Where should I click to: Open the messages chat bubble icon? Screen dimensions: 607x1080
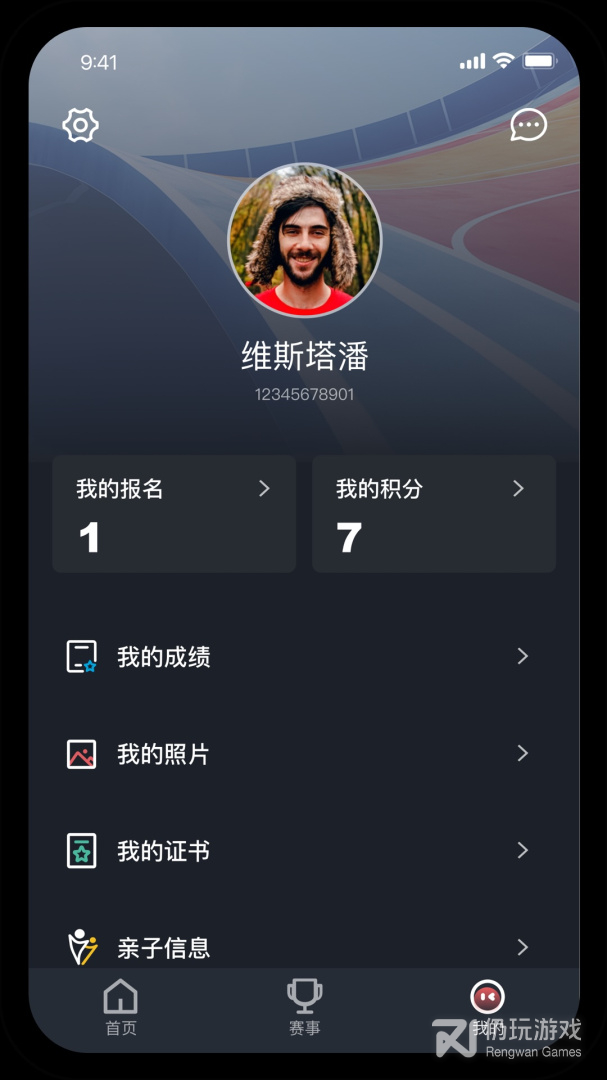[528, 125]
